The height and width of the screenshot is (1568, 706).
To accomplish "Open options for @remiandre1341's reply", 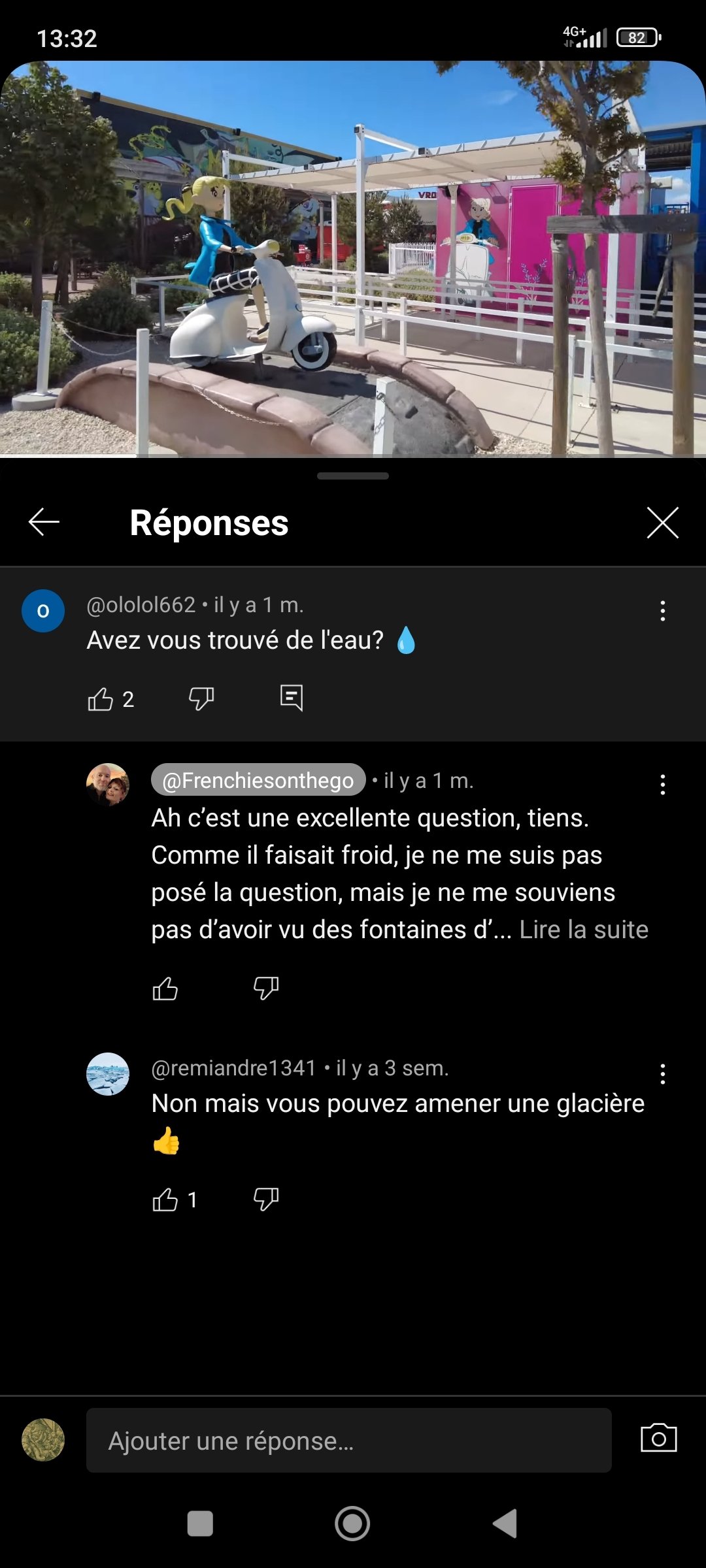I will click(662, 1074).
